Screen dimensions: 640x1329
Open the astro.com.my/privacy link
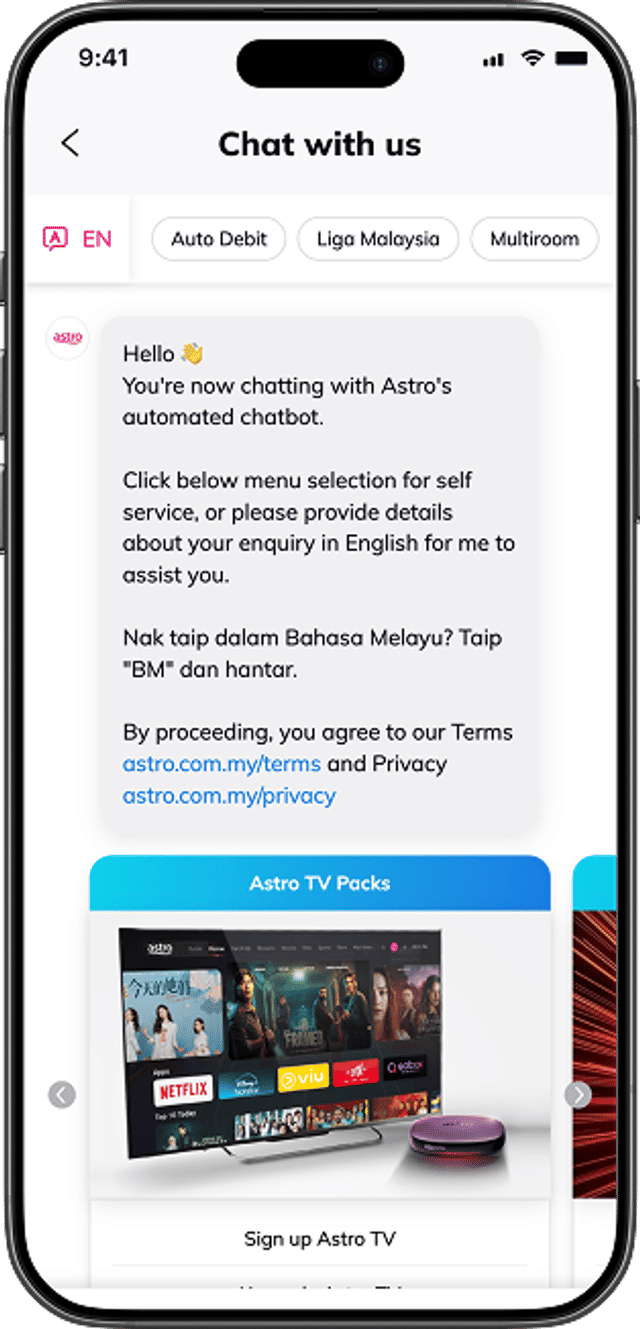click(229, 796)
